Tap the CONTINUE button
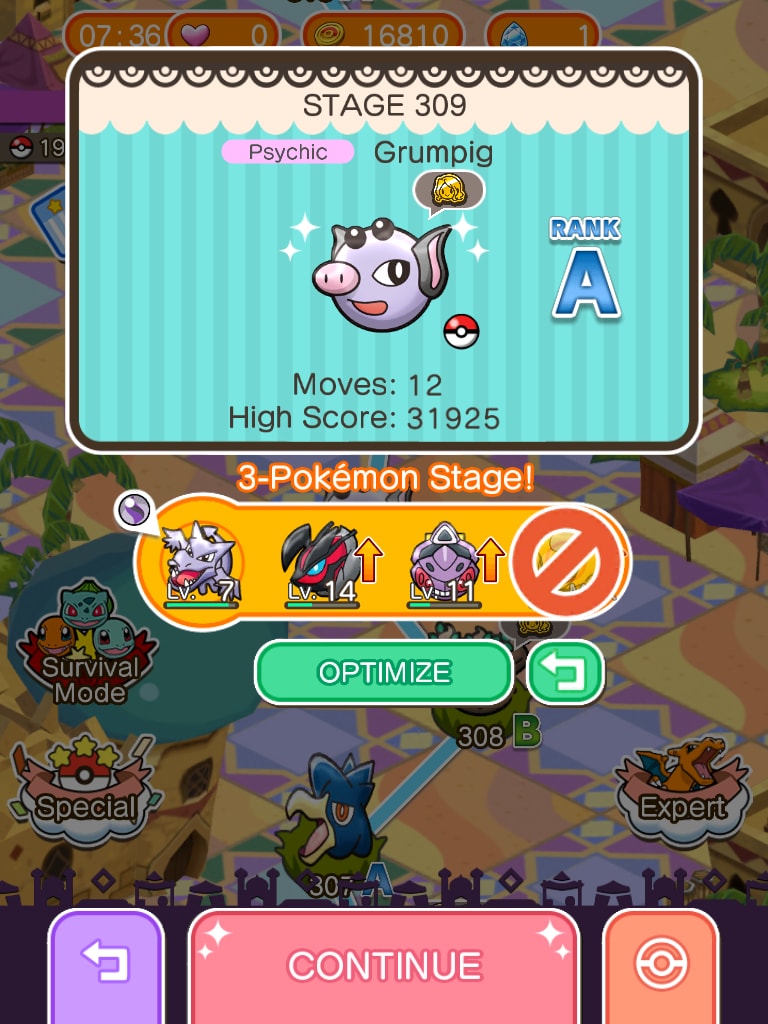768x1024 pixels. click(x=384, y=964)
